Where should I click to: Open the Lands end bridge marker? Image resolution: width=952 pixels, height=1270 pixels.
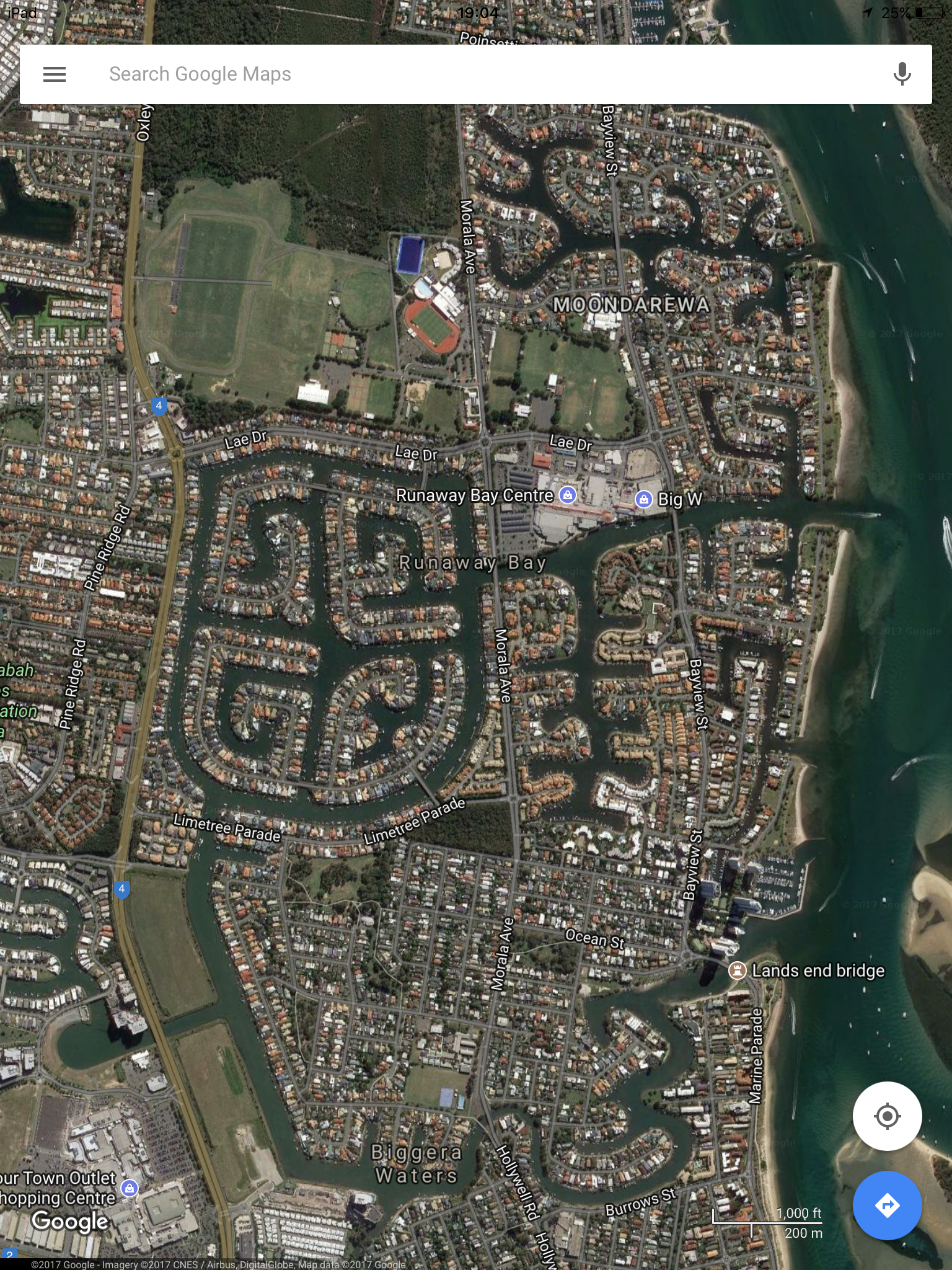click(x=737, y=970)
